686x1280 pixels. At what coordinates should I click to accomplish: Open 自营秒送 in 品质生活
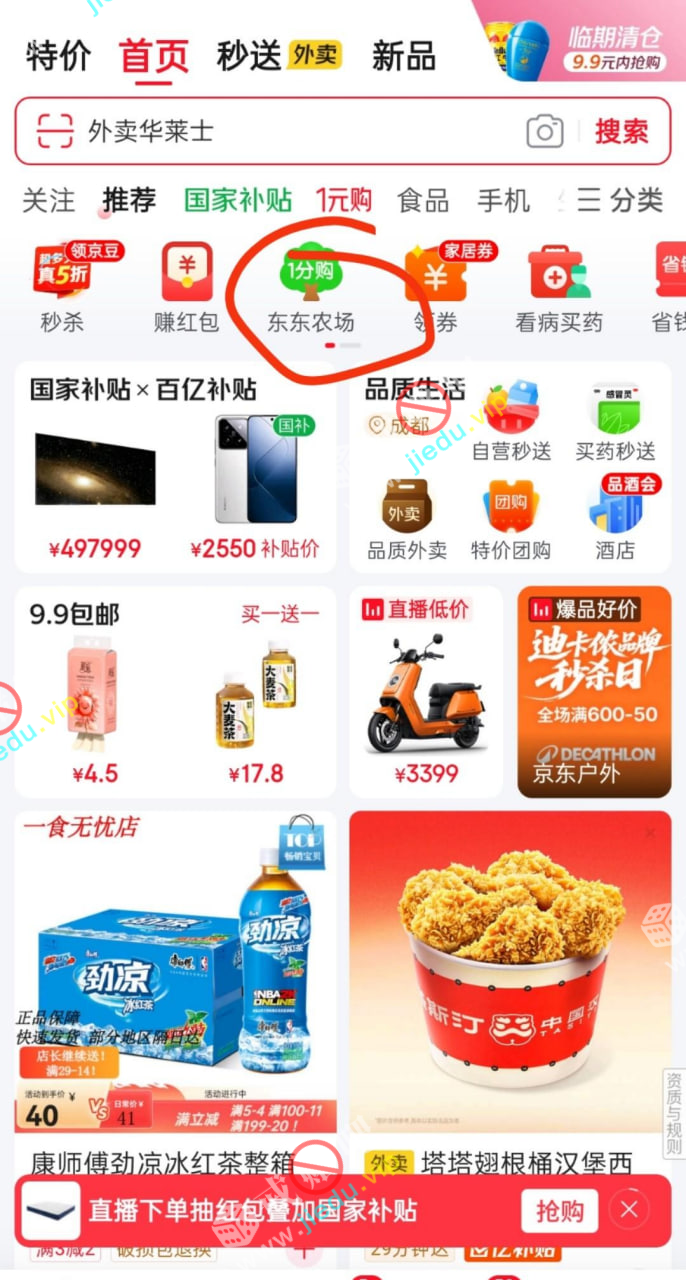tap(511, 420)
